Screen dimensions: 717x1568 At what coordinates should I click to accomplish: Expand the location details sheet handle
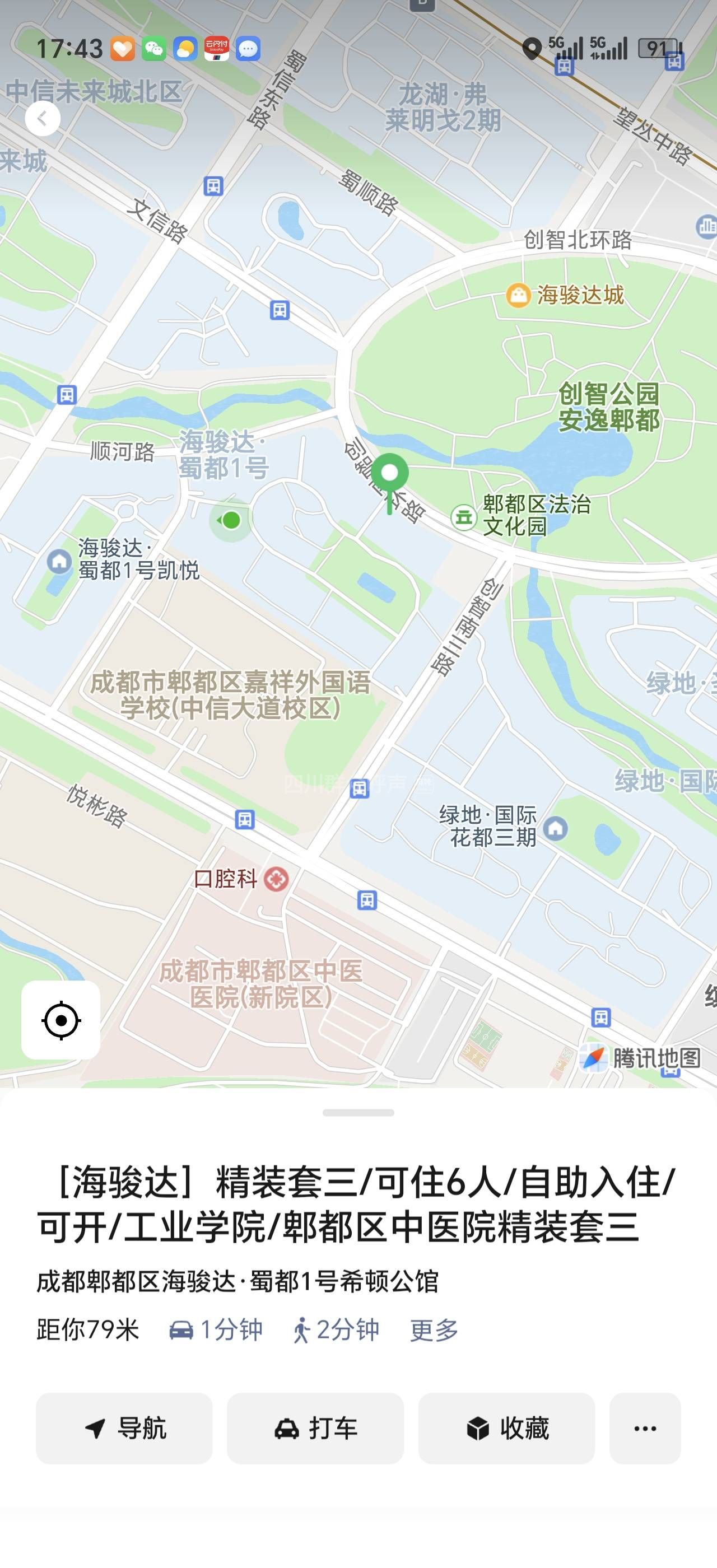pos(358,1113)
